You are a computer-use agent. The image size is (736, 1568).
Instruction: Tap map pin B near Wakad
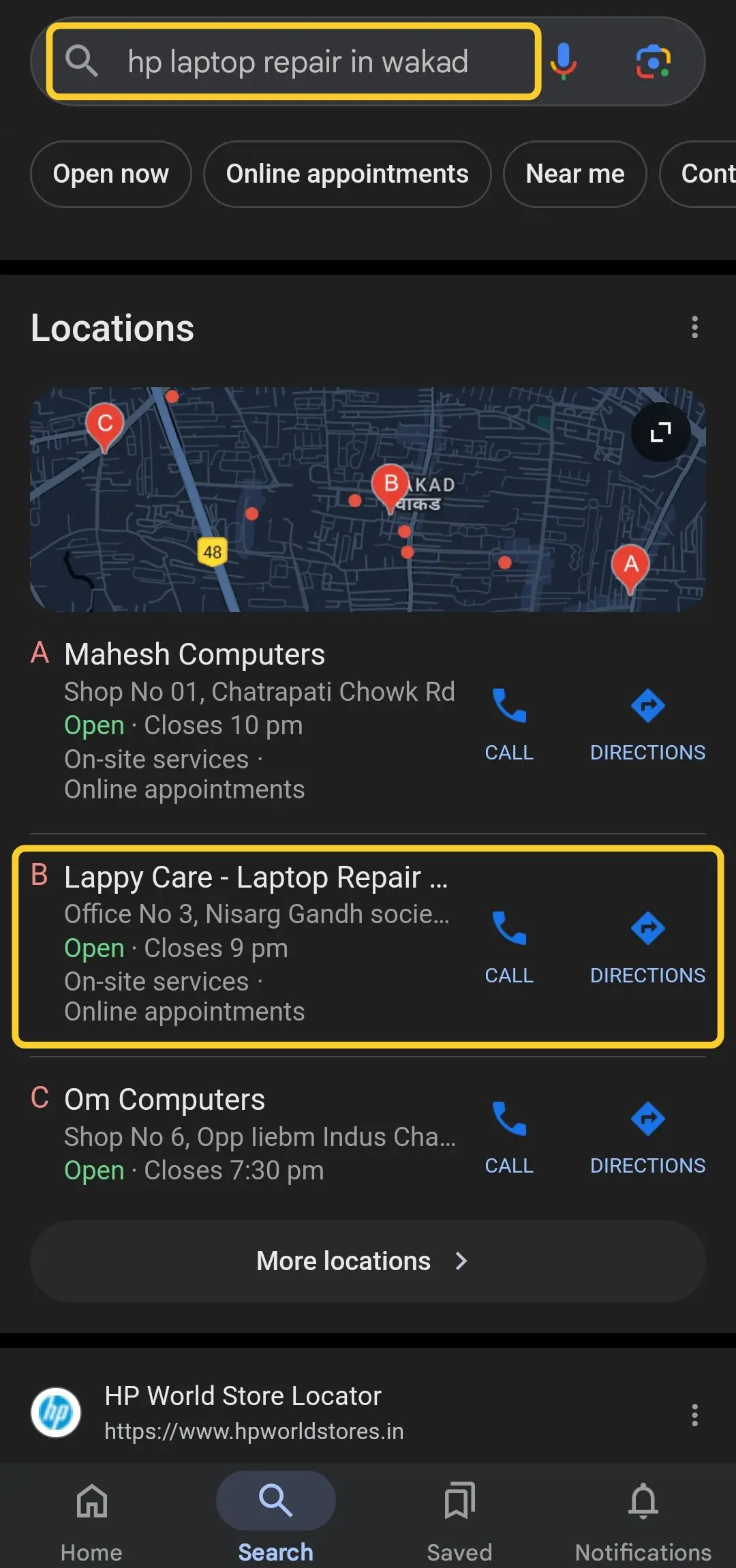[x=392, y=484]
